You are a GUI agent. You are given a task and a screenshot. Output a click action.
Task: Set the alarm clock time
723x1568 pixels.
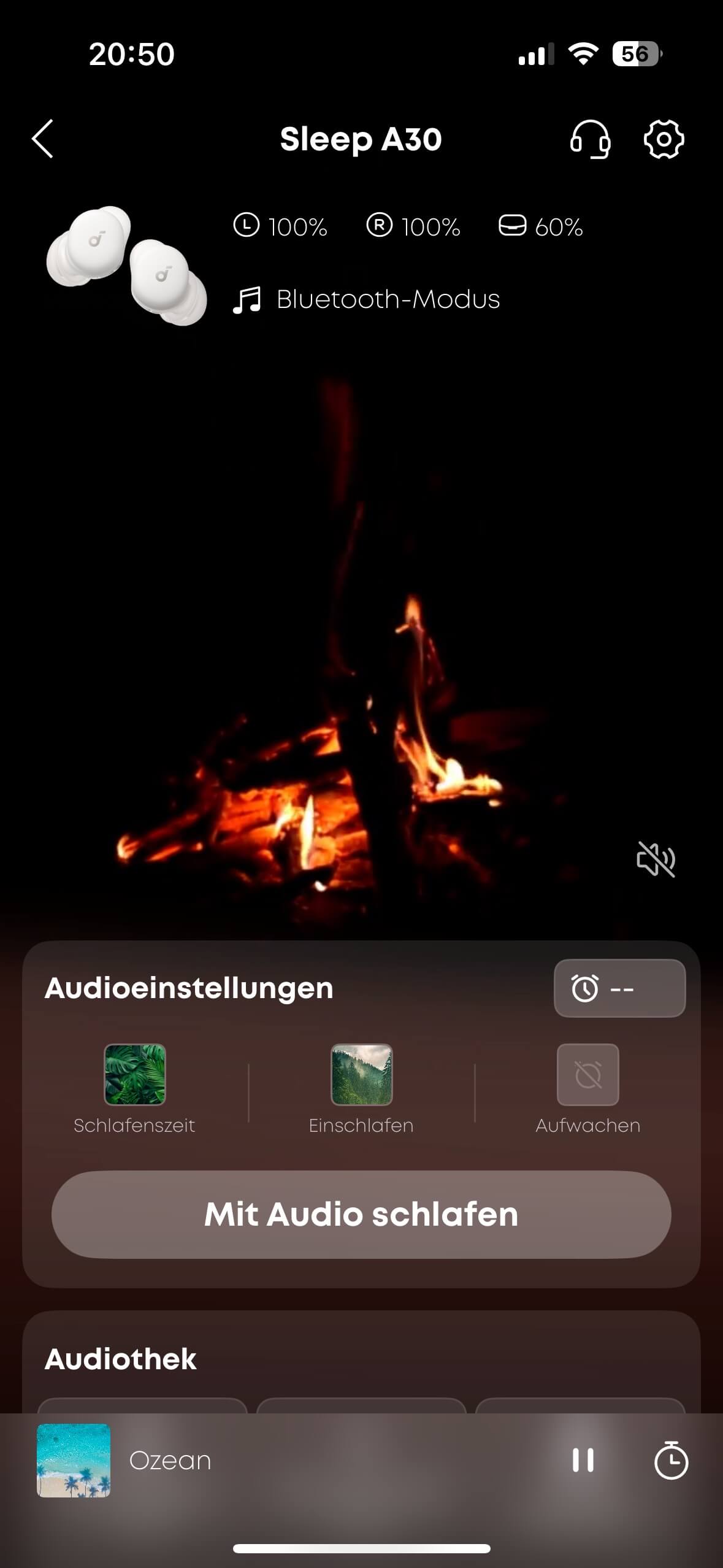(x=619, y=988)
